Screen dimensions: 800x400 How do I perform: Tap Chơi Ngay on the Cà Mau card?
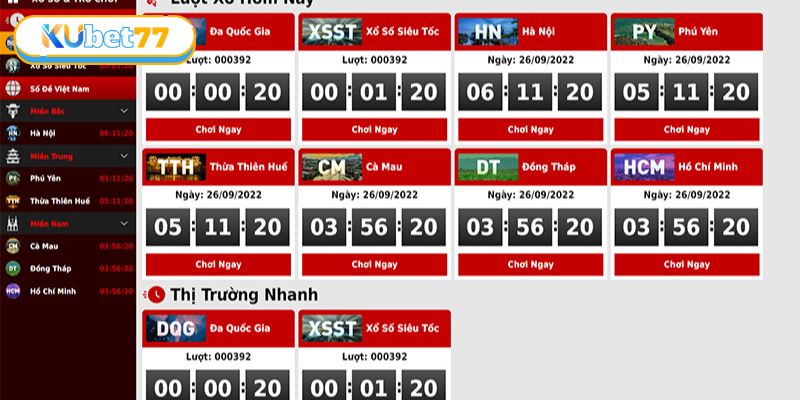tap(374, 265)
